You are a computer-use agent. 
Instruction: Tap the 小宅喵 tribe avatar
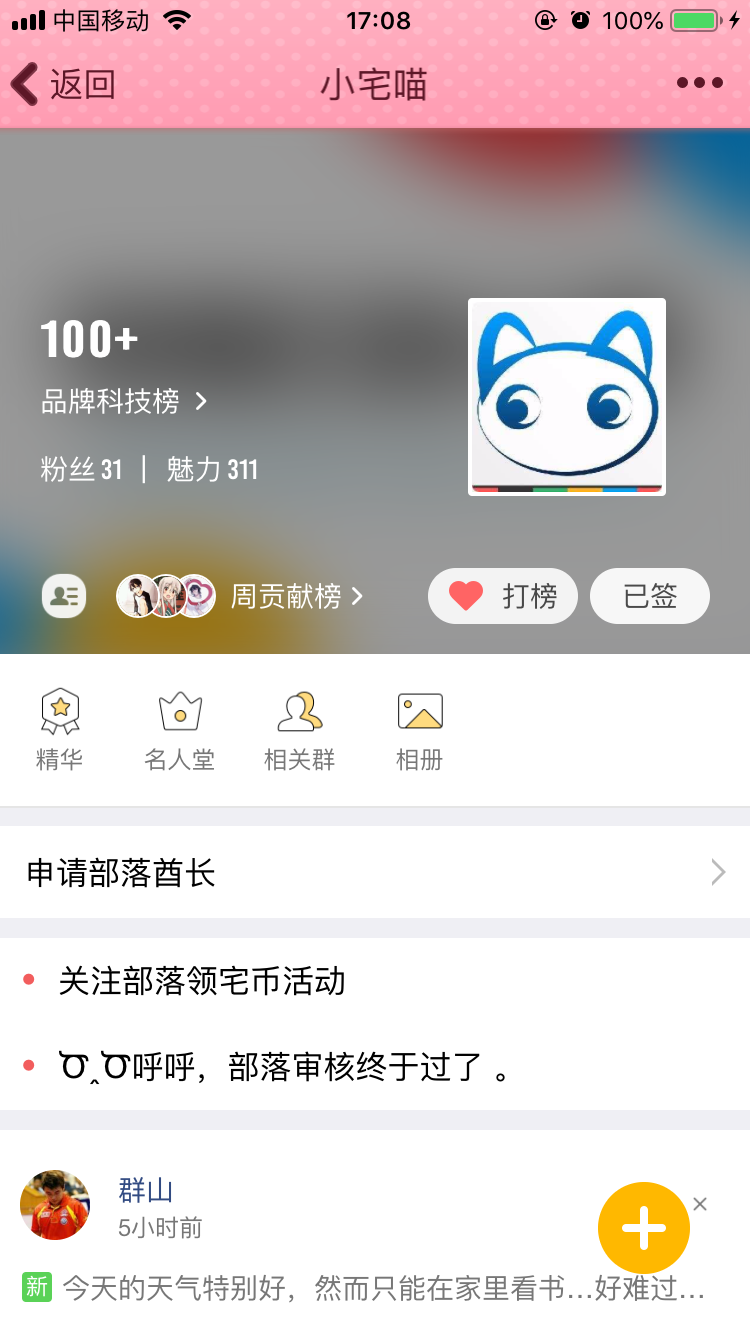click(x=567, y=397)
